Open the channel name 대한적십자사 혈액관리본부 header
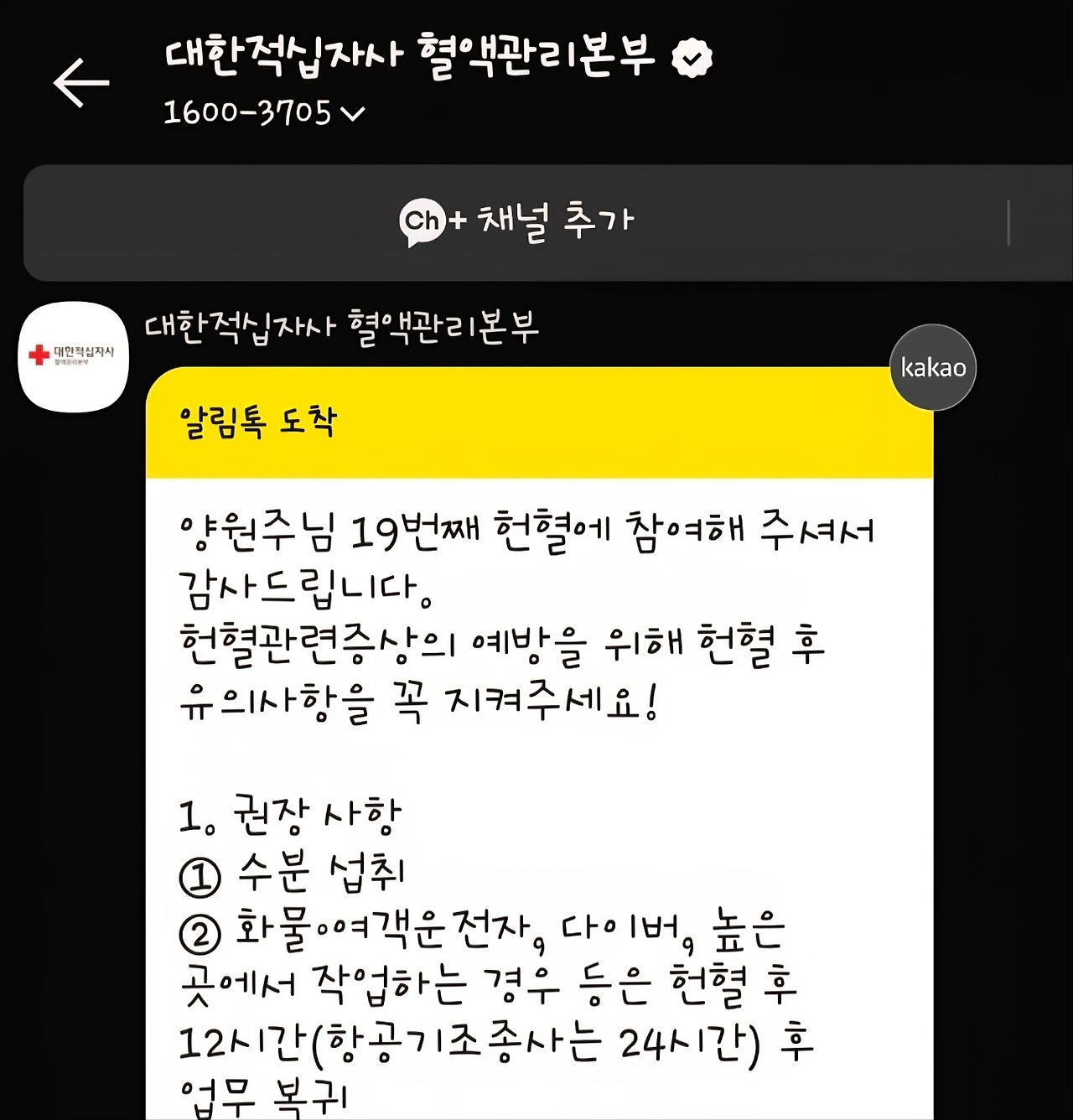This screenshot has width=1073, height=1120. (x=411, y=55)
